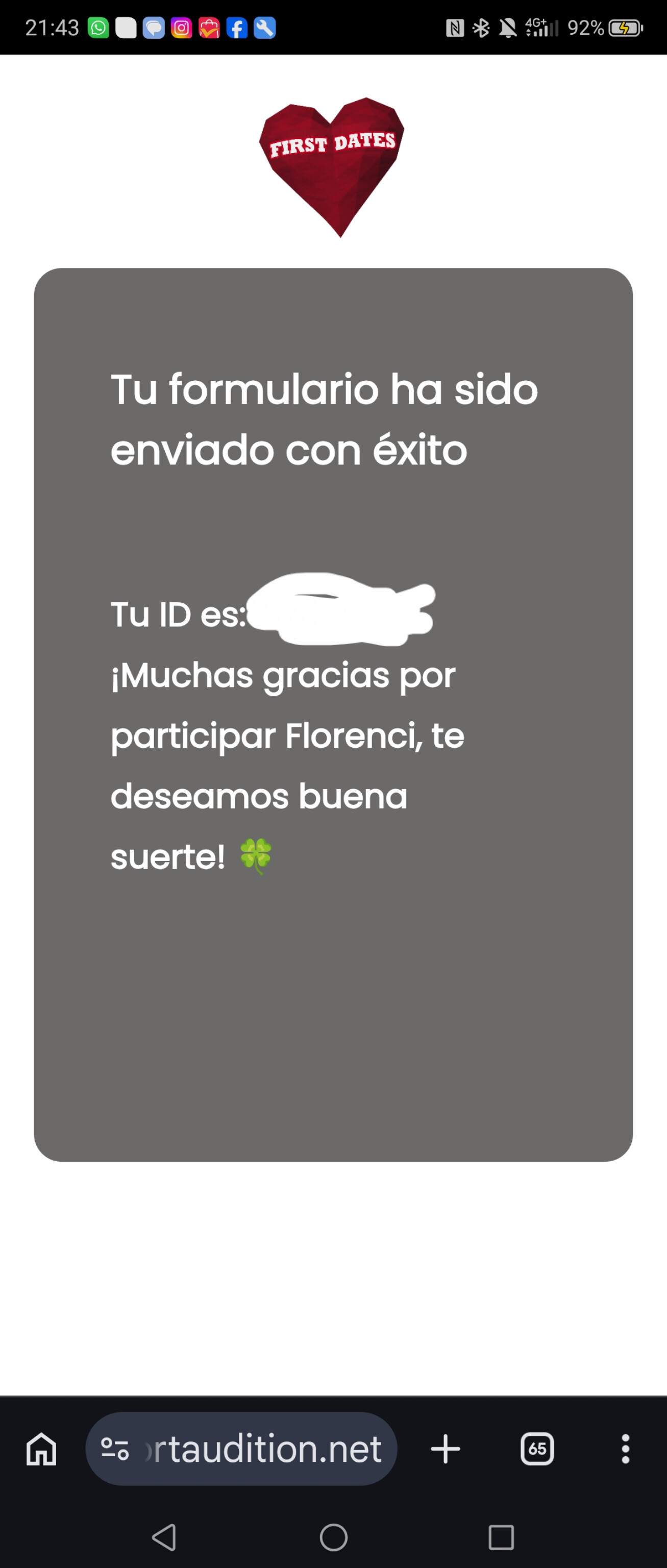This screenshot has height=1568, width=667.
Task: Open recent apps from the navigation bar
Action: (x=501, y=1537)
